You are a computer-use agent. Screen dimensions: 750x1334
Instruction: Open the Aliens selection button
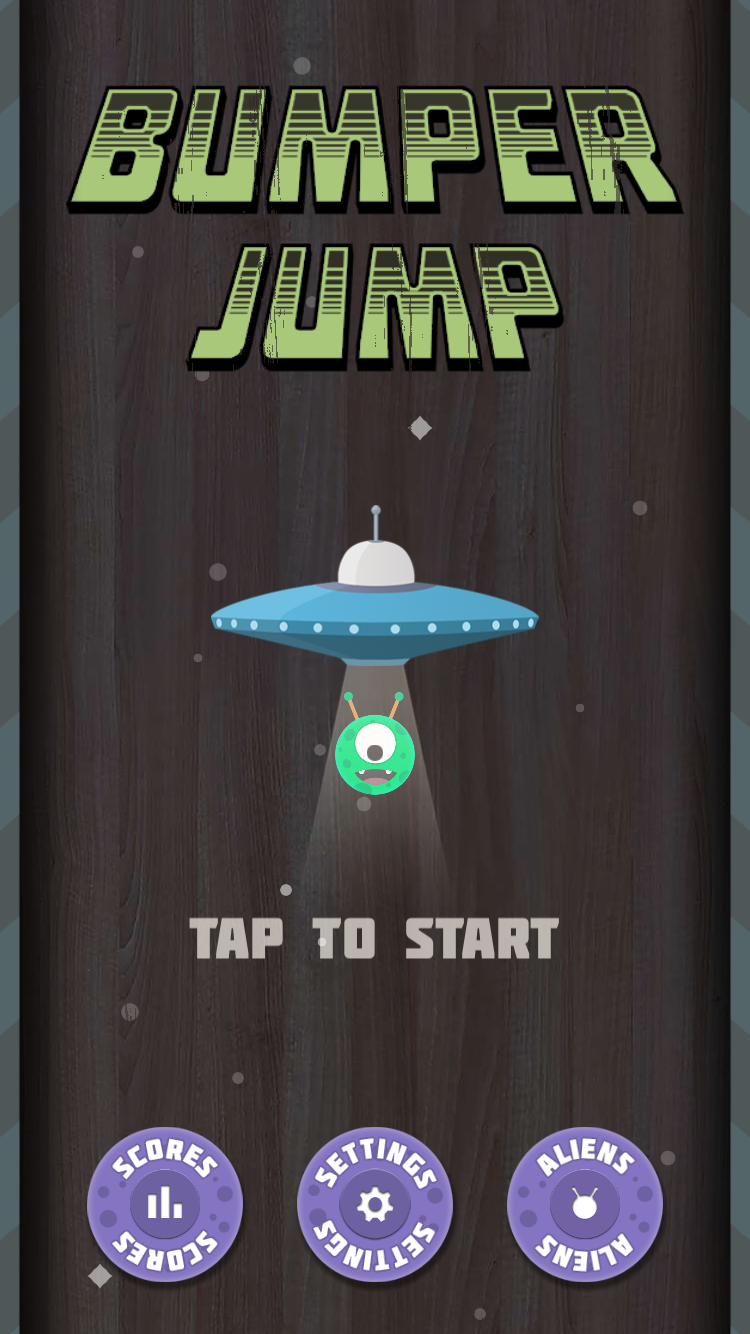tap(585, 1204)
